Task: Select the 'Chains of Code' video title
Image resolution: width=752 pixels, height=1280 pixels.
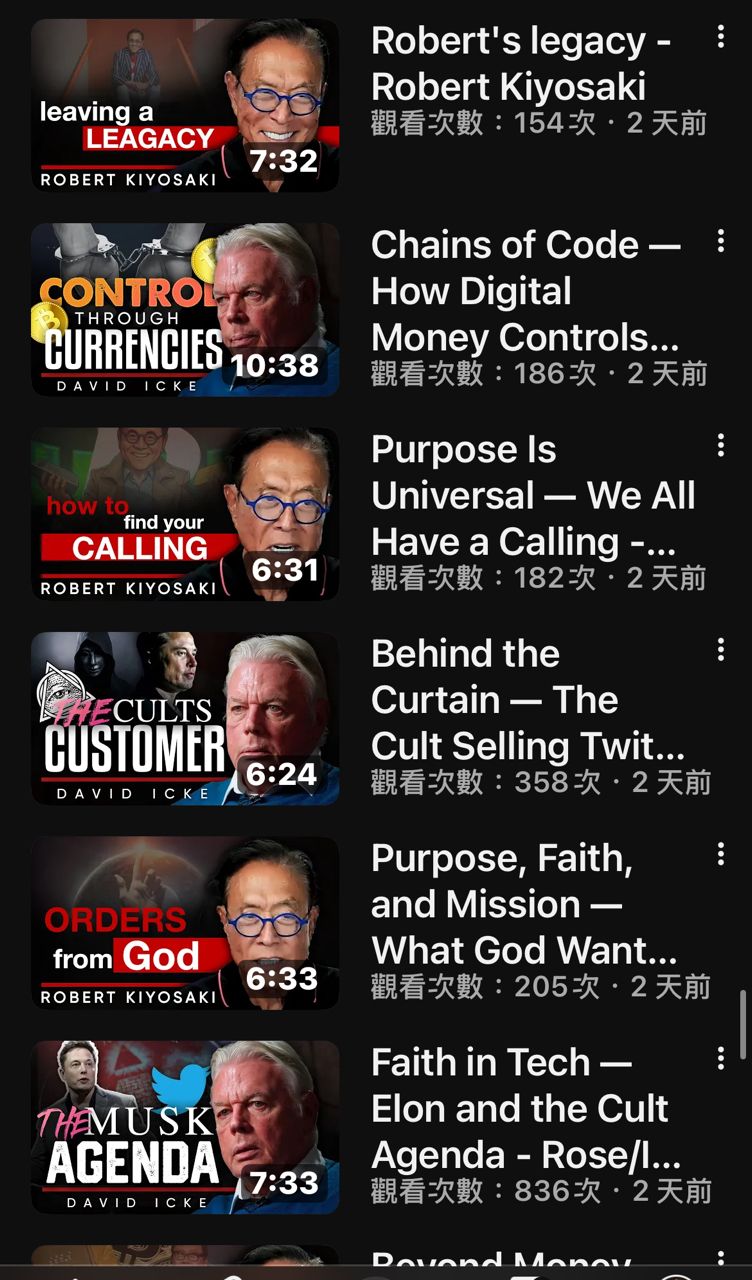Action: click(x=525, y=291)
